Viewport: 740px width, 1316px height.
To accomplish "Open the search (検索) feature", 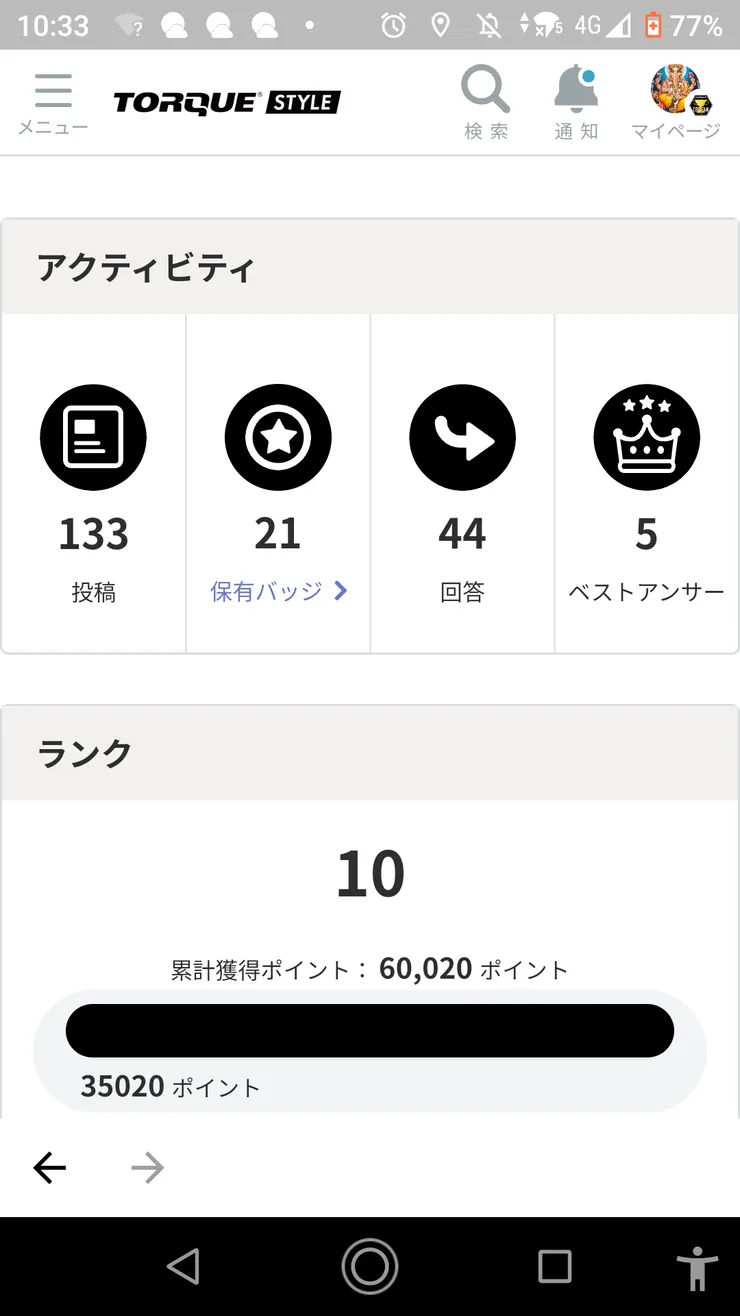I will click(485, 90).
